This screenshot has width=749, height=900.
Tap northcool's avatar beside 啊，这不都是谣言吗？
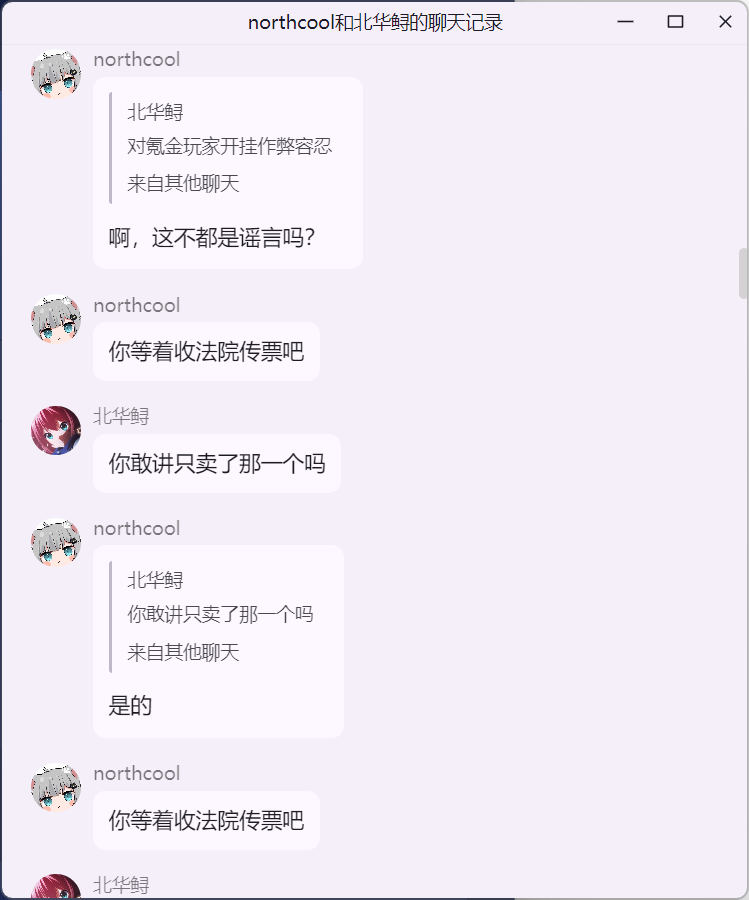pyautogui.click(x=56, y=75)
